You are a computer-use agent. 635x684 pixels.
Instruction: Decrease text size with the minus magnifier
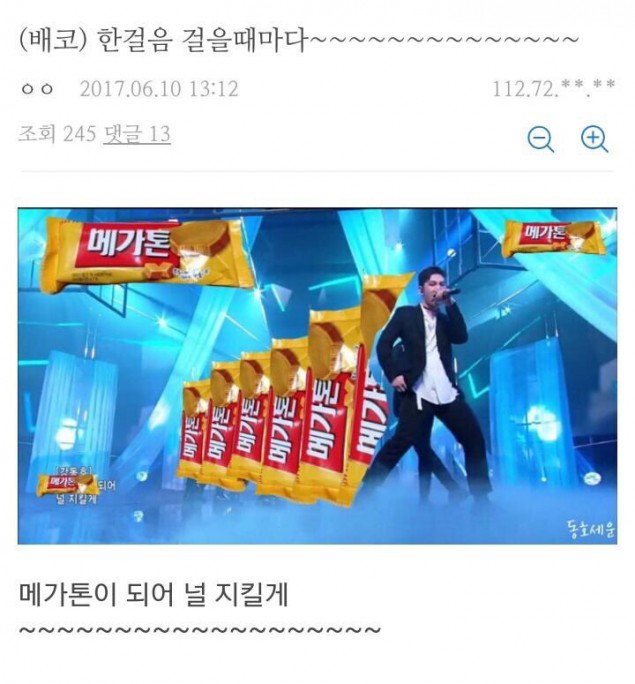[x=540, y=139]
